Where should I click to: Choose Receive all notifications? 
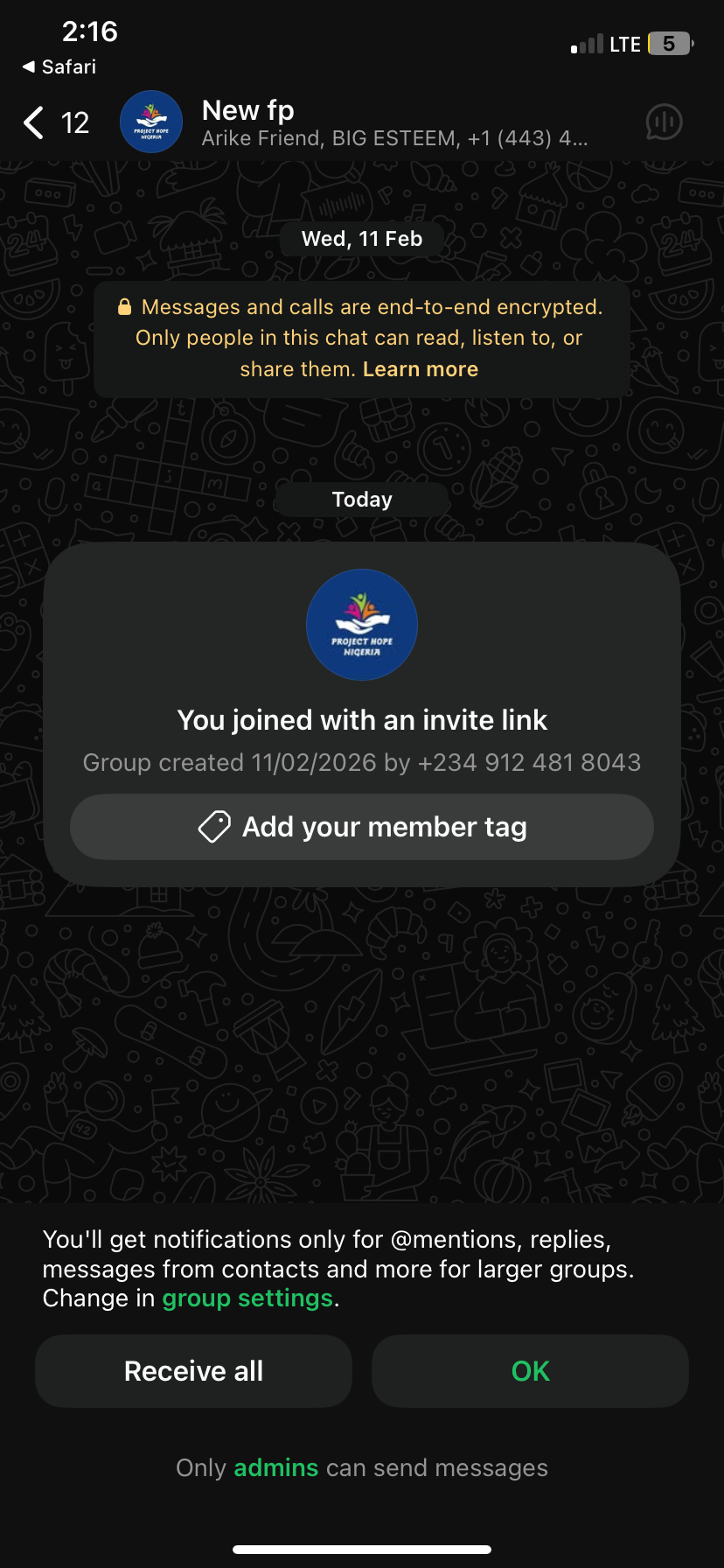pyautogui.click(x=193, y=1371)
